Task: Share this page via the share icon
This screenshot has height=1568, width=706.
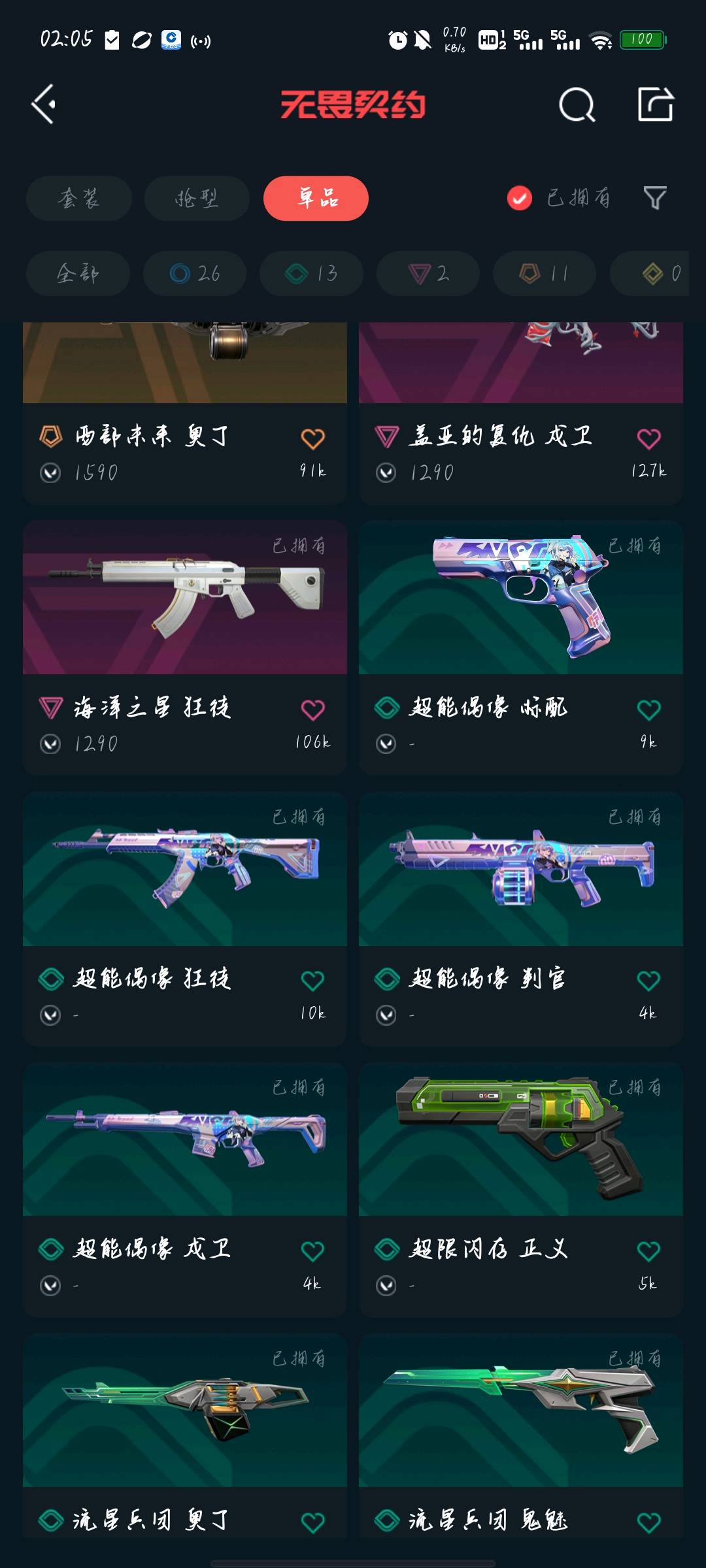Action: pos(655,105)
